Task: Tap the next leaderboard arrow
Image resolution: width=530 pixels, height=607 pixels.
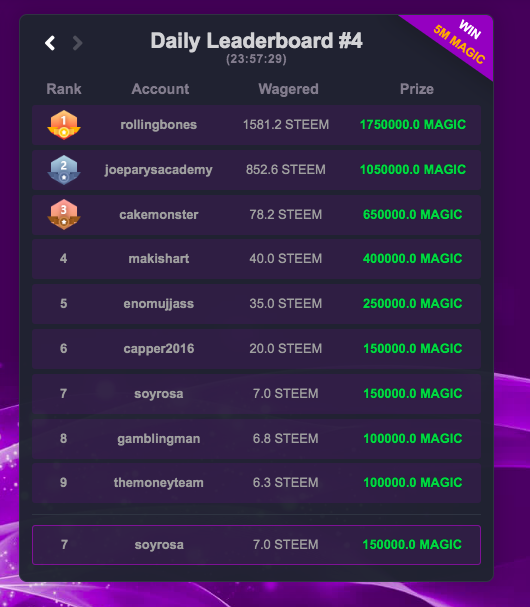Action: [77, 43]
